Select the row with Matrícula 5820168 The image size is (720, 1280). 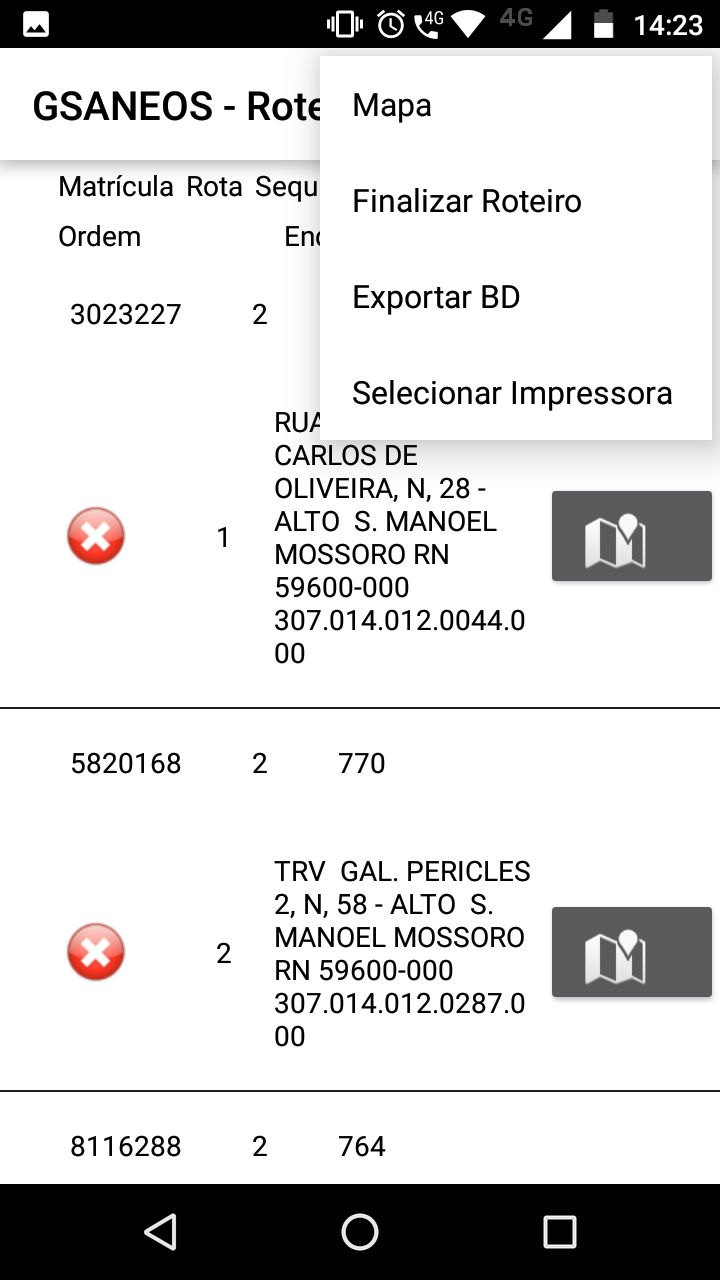coord(126,763)
